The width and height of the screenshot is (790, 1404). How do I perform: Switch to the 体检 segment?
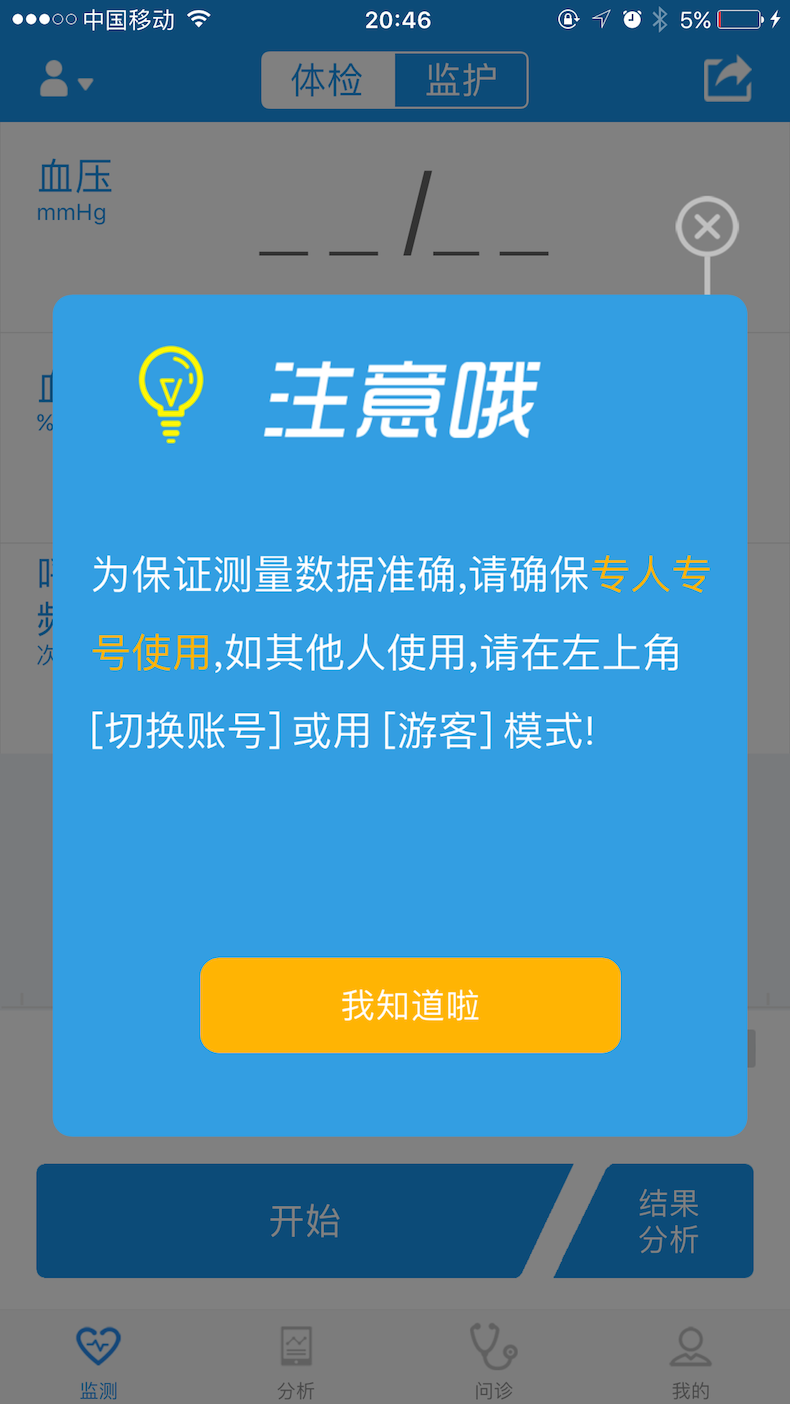(x=328, y=80)
